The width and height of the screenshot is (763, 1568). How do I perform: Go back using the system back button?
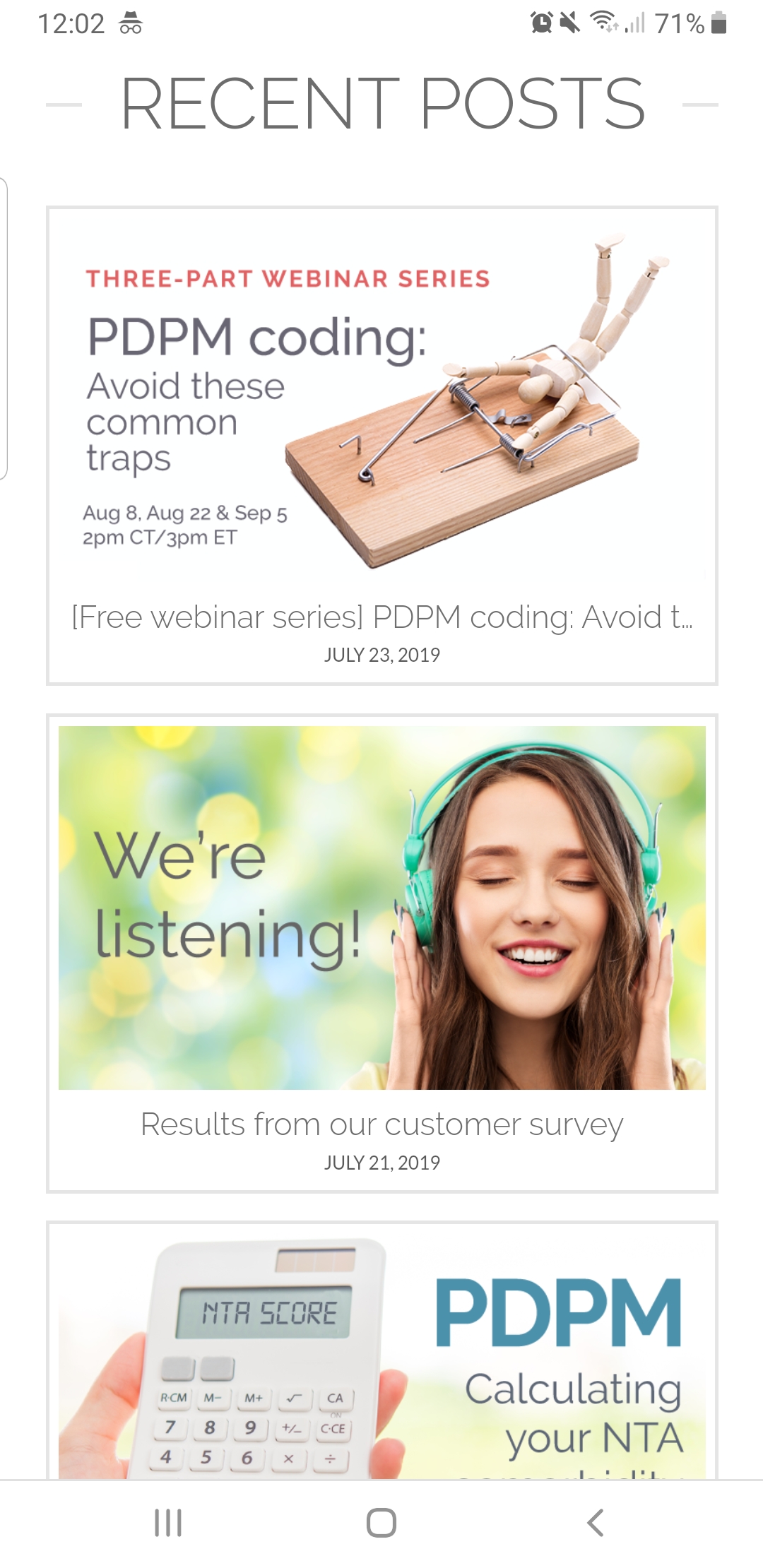coord(595,1523)
